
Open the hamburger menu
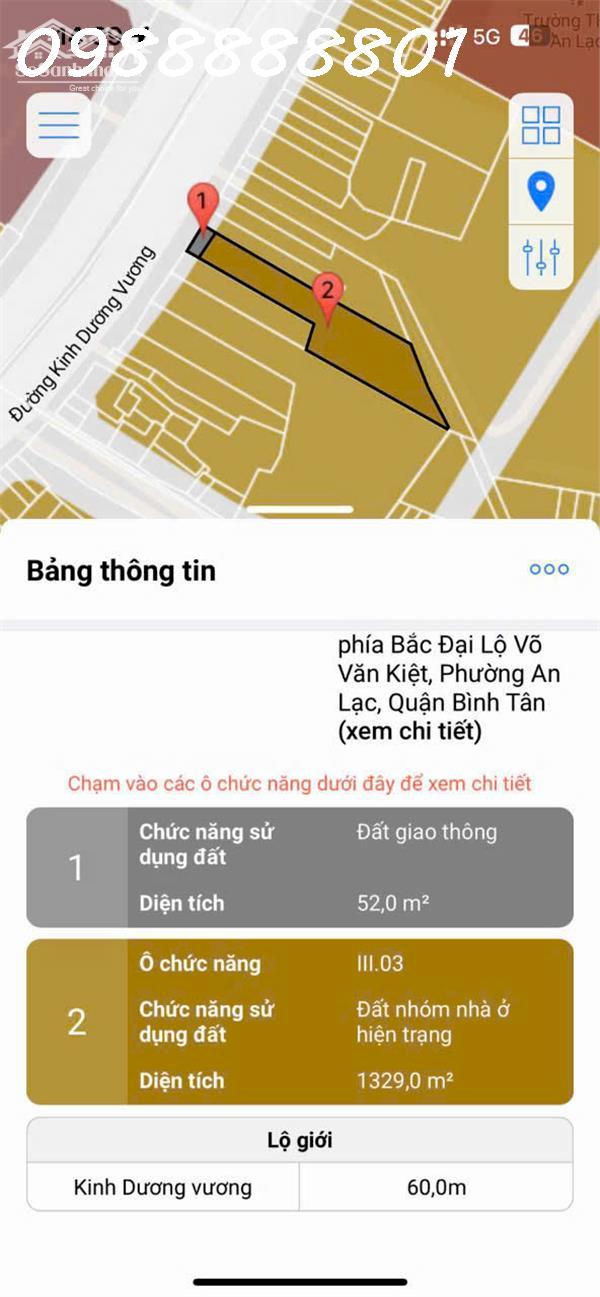click(58, 126)
